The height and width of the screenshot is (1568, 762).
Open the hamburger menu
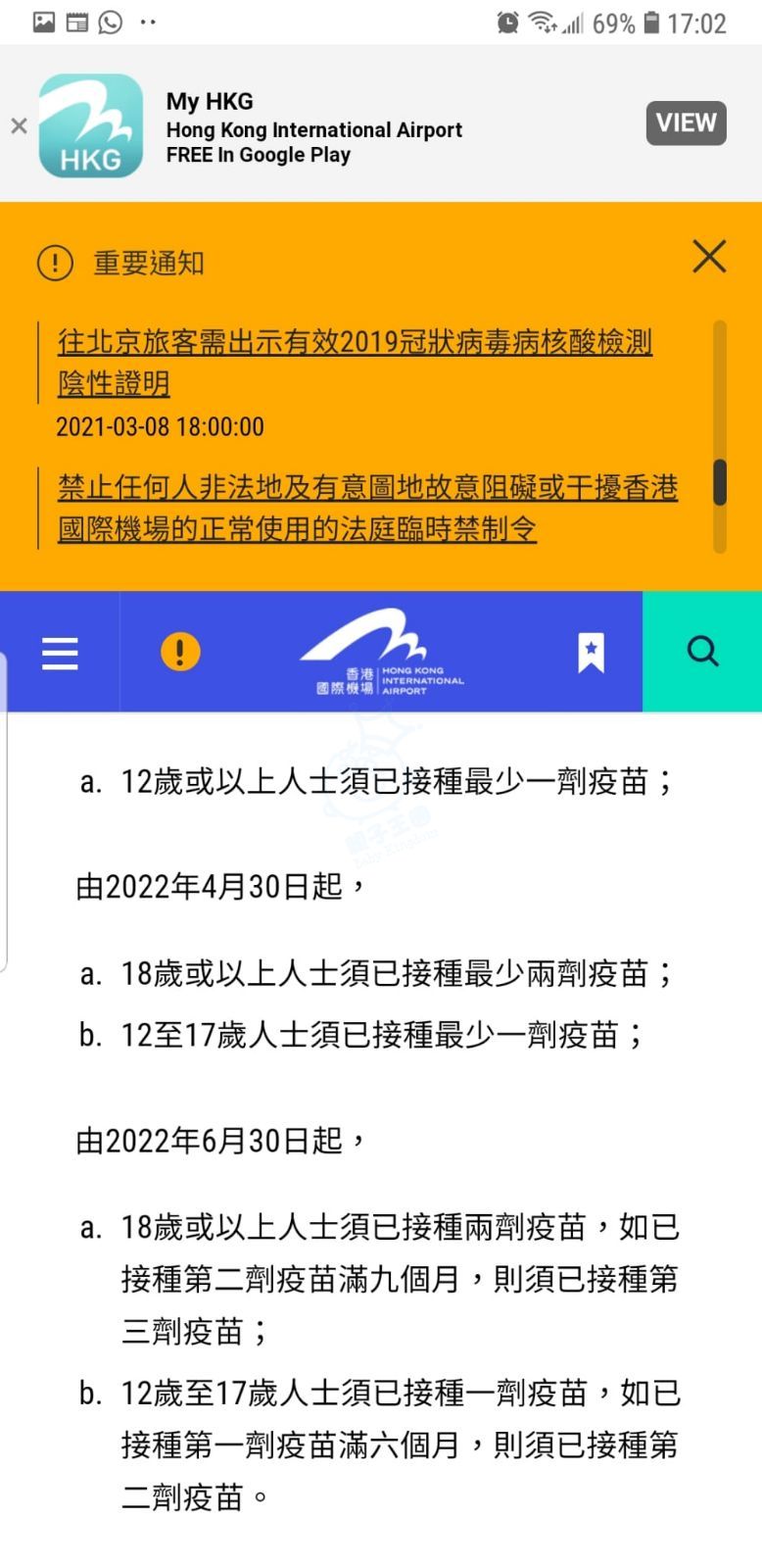tap(60, 653)
